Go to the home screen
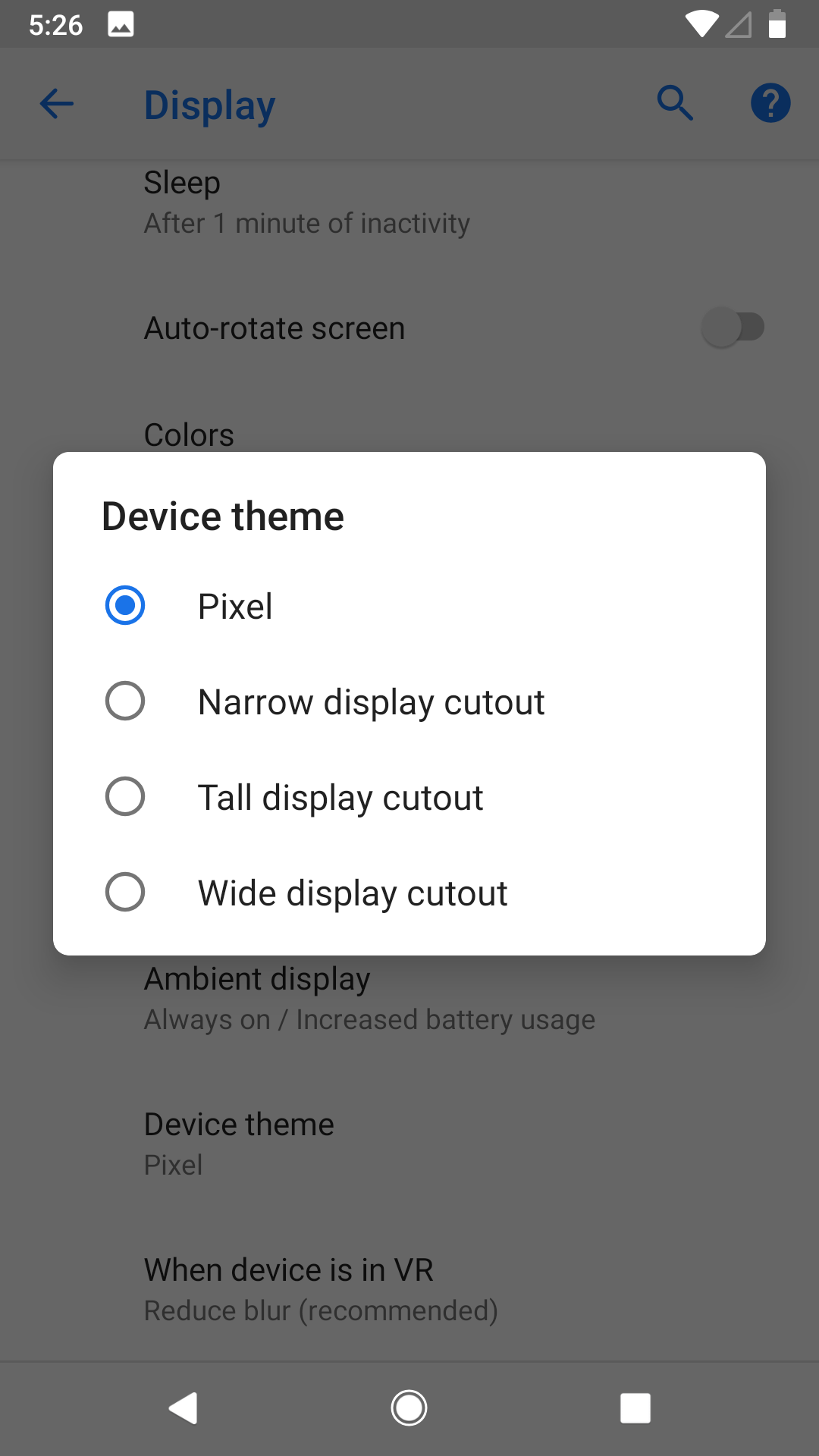The image size is (819, 1456). click(409, 1408)
